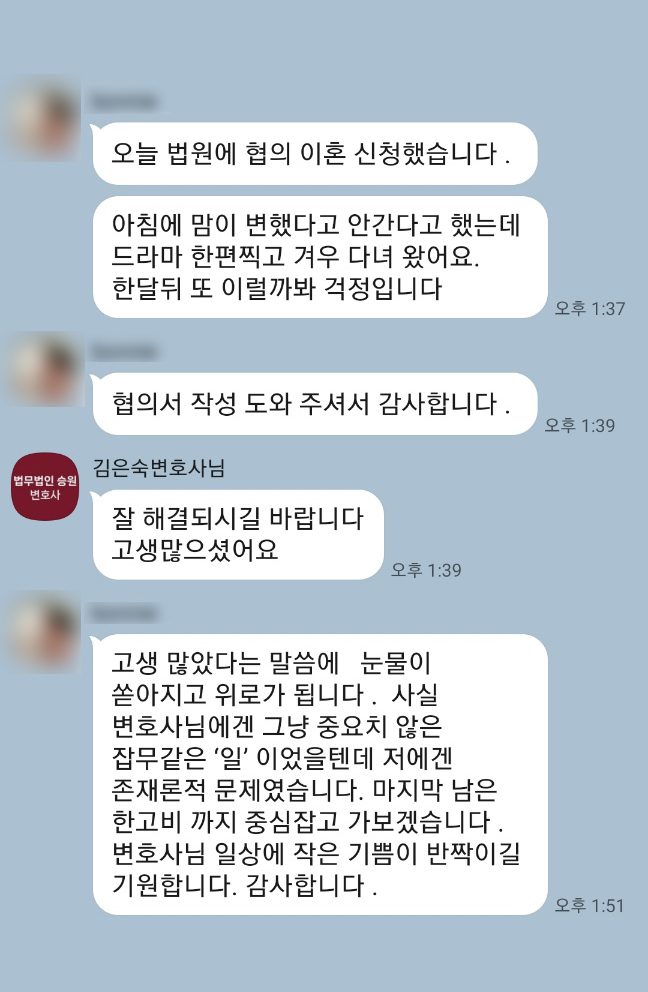This screenshot has width=648, height=992.
Task: Open 김은숙변호사님's profile picture
Action: pos(44,486)
